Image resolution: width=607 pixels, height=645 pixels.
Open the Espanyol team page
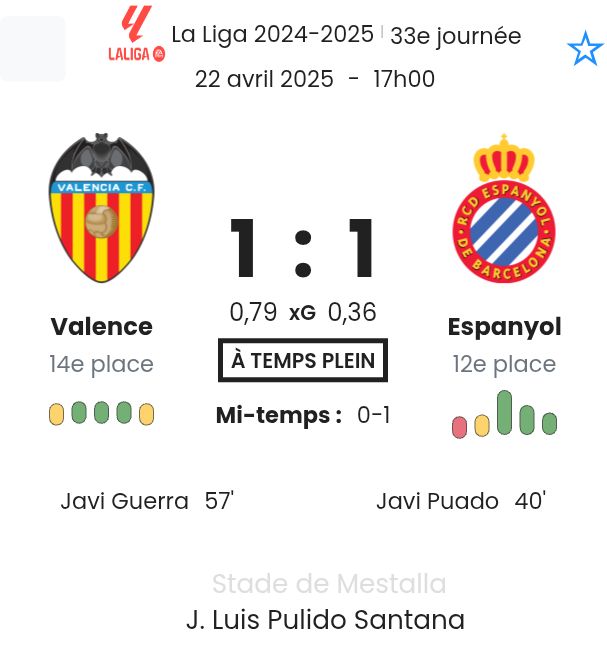(504, 326)
